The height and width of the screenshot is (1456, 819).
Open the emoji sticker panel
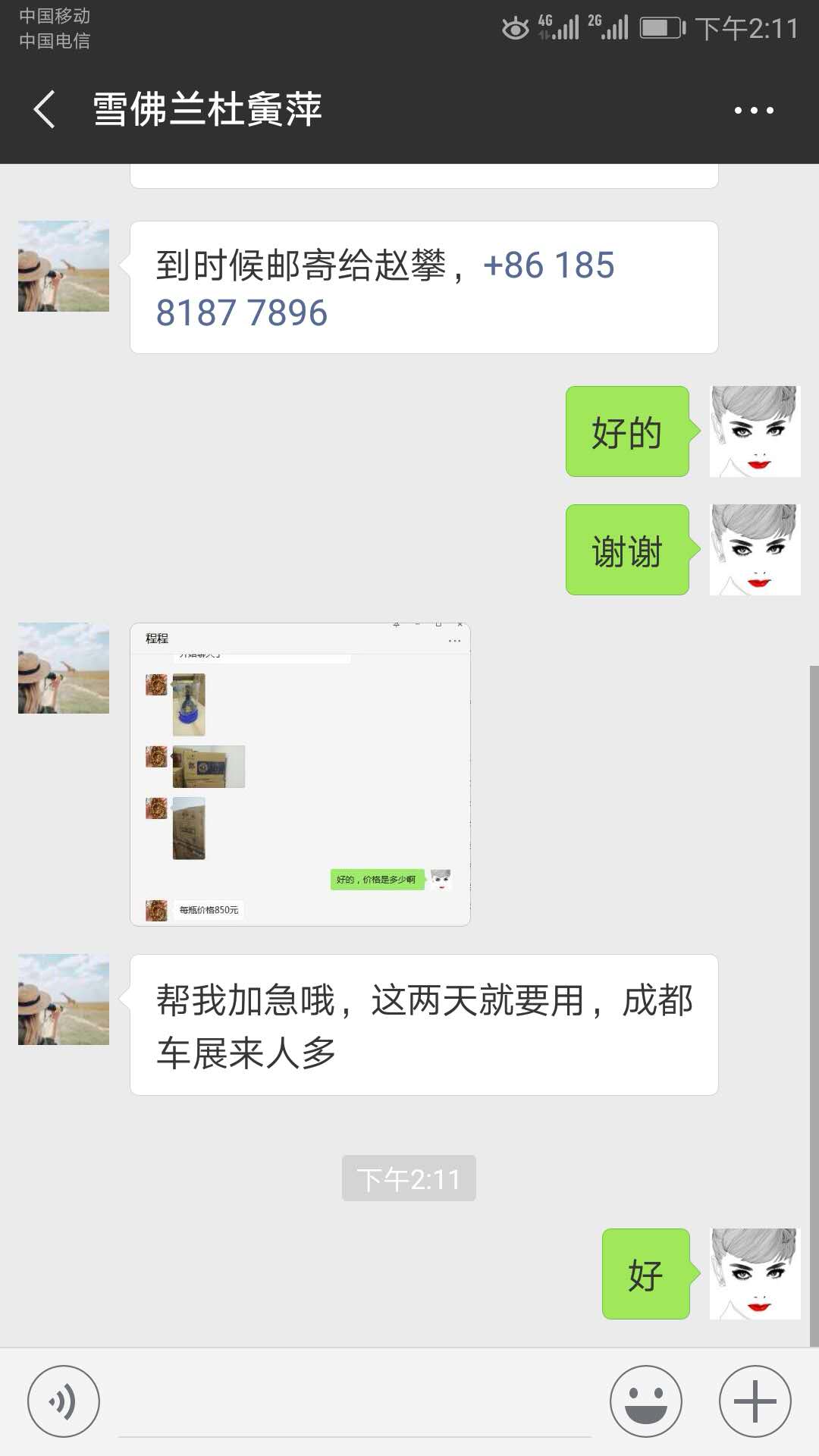coord(645,1401)
